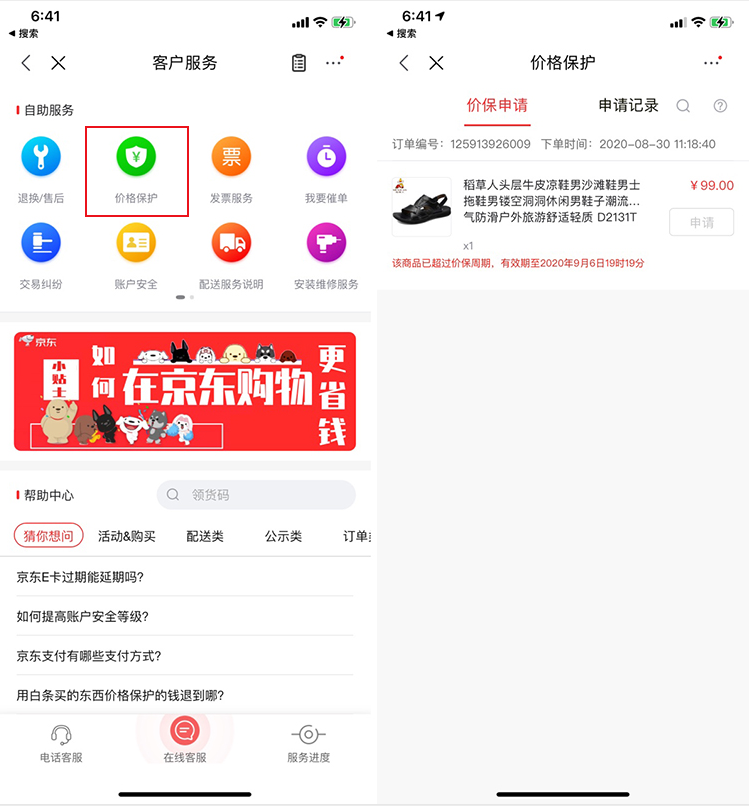This screenshot has height=806, width=749.
Task: Open the clipboard icon in 客户服务 header
Action: click(299, 63)
